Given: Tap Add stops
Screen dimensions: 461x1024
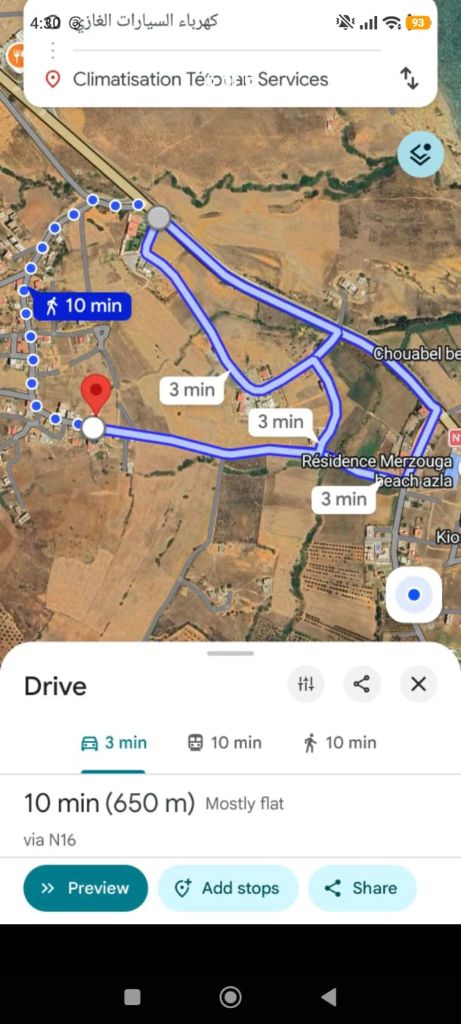Looking at the screenshot, I should pos(228,888).
